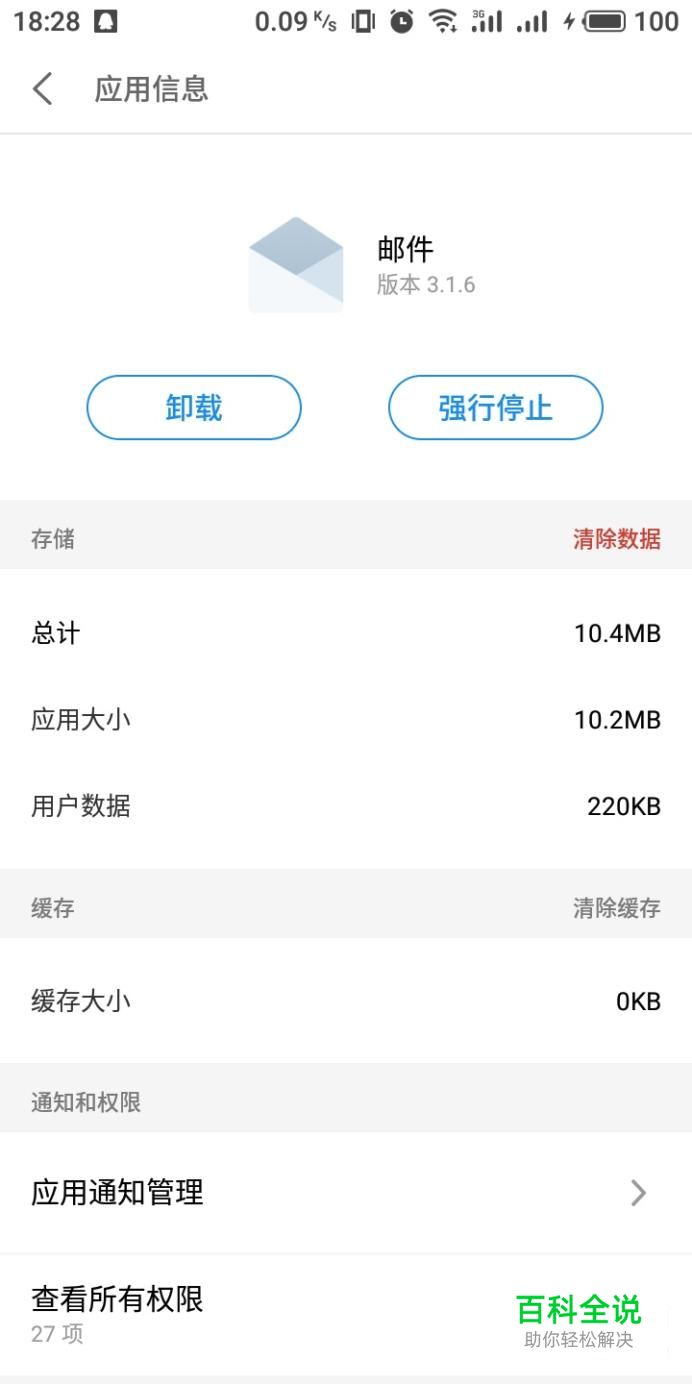Tap 清除数据 to clear app data
The width and height of the screenshot is (692, 1384).
[616, 539]
